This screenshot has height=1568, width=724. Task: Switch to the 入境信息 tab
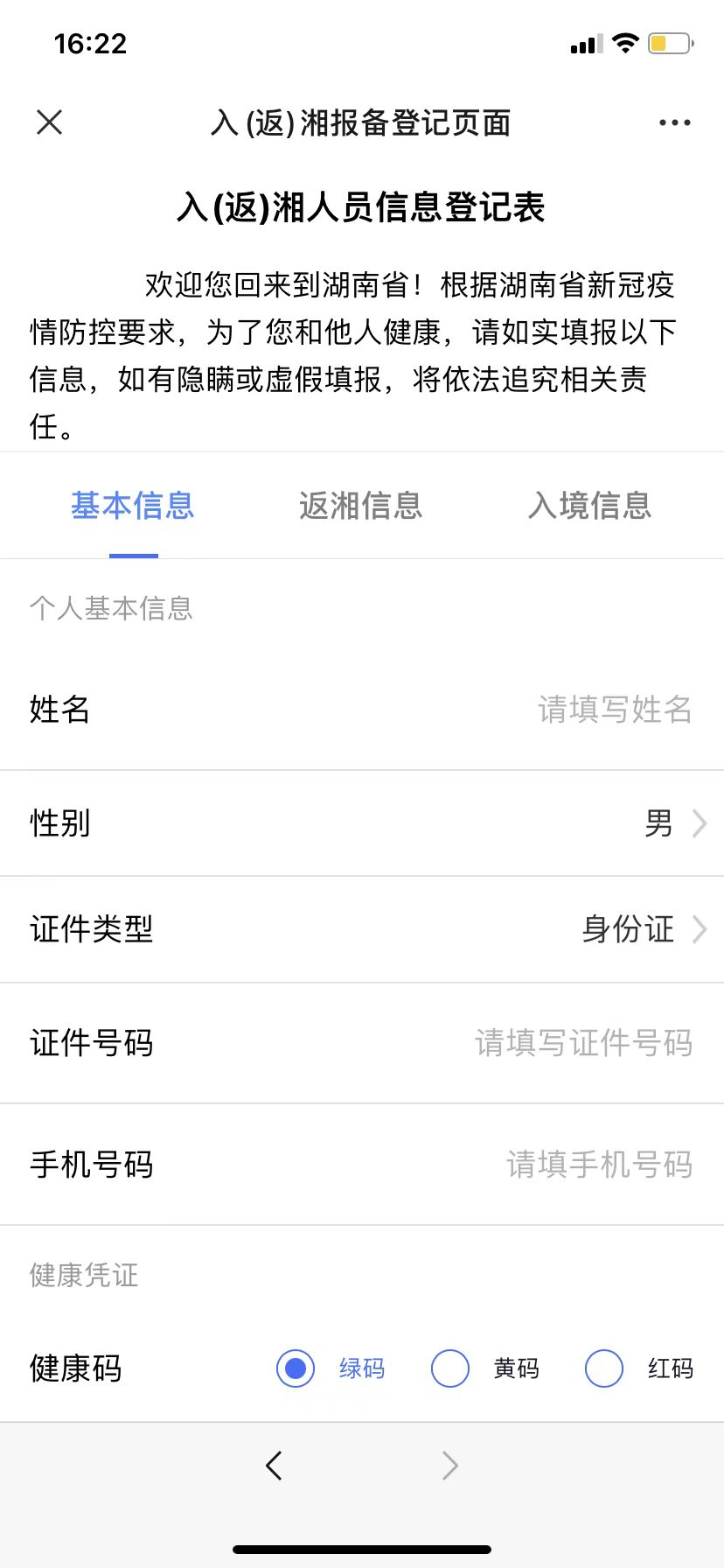pos(590,506)
